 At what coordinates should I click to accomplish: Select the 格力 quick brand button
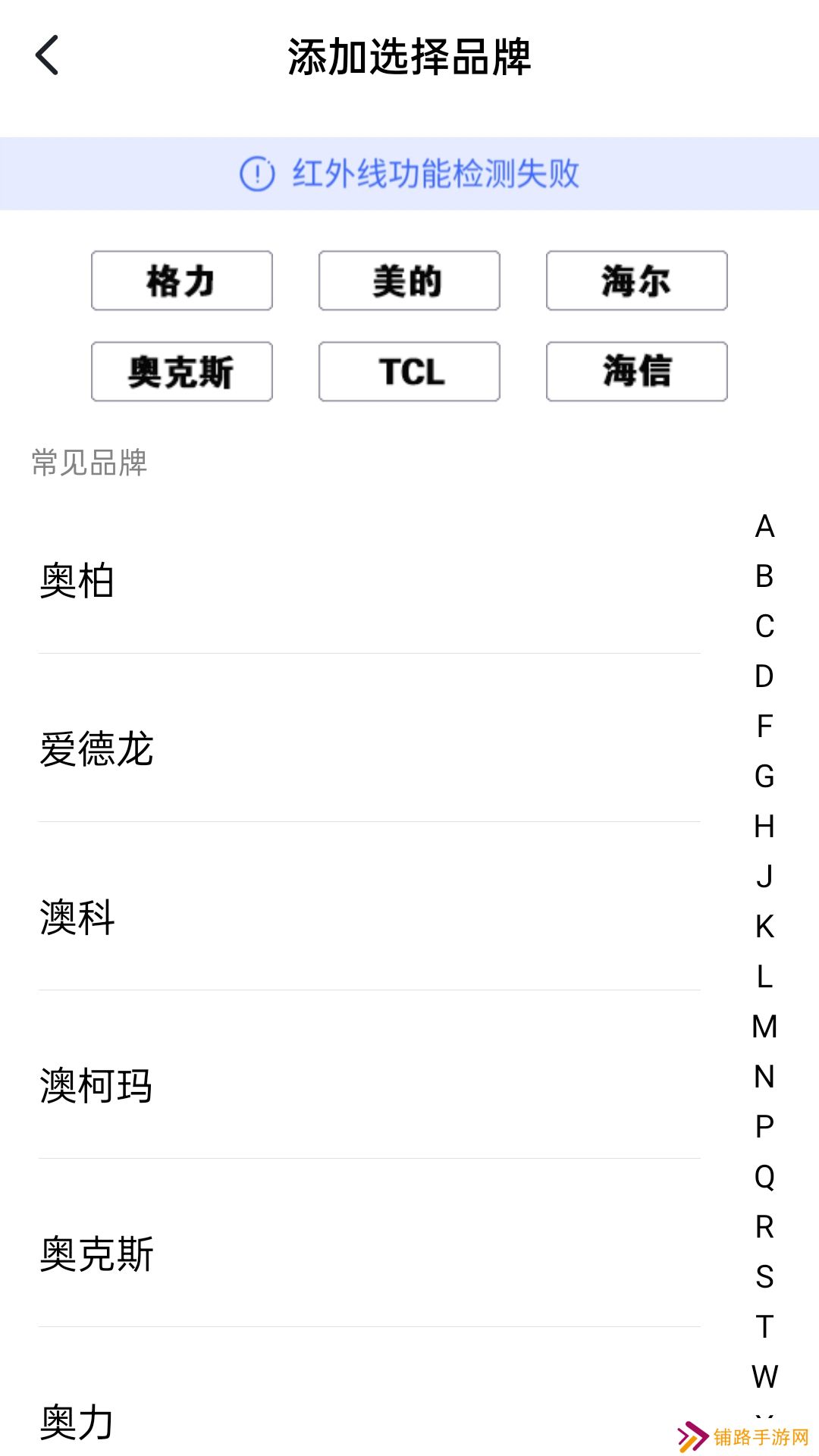coord(181,281)
